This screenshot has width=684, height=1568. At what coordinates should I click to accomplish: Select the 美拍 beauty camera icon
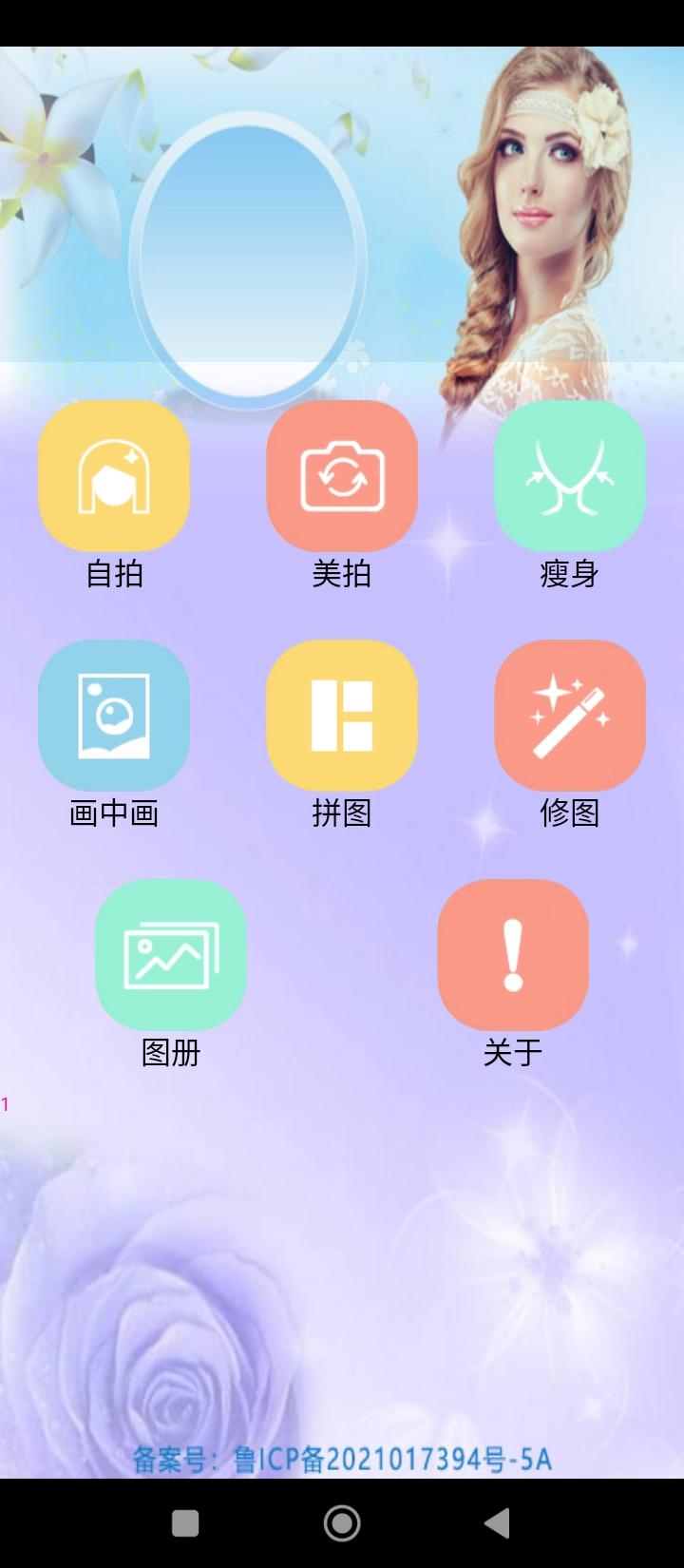coord(342,475)
